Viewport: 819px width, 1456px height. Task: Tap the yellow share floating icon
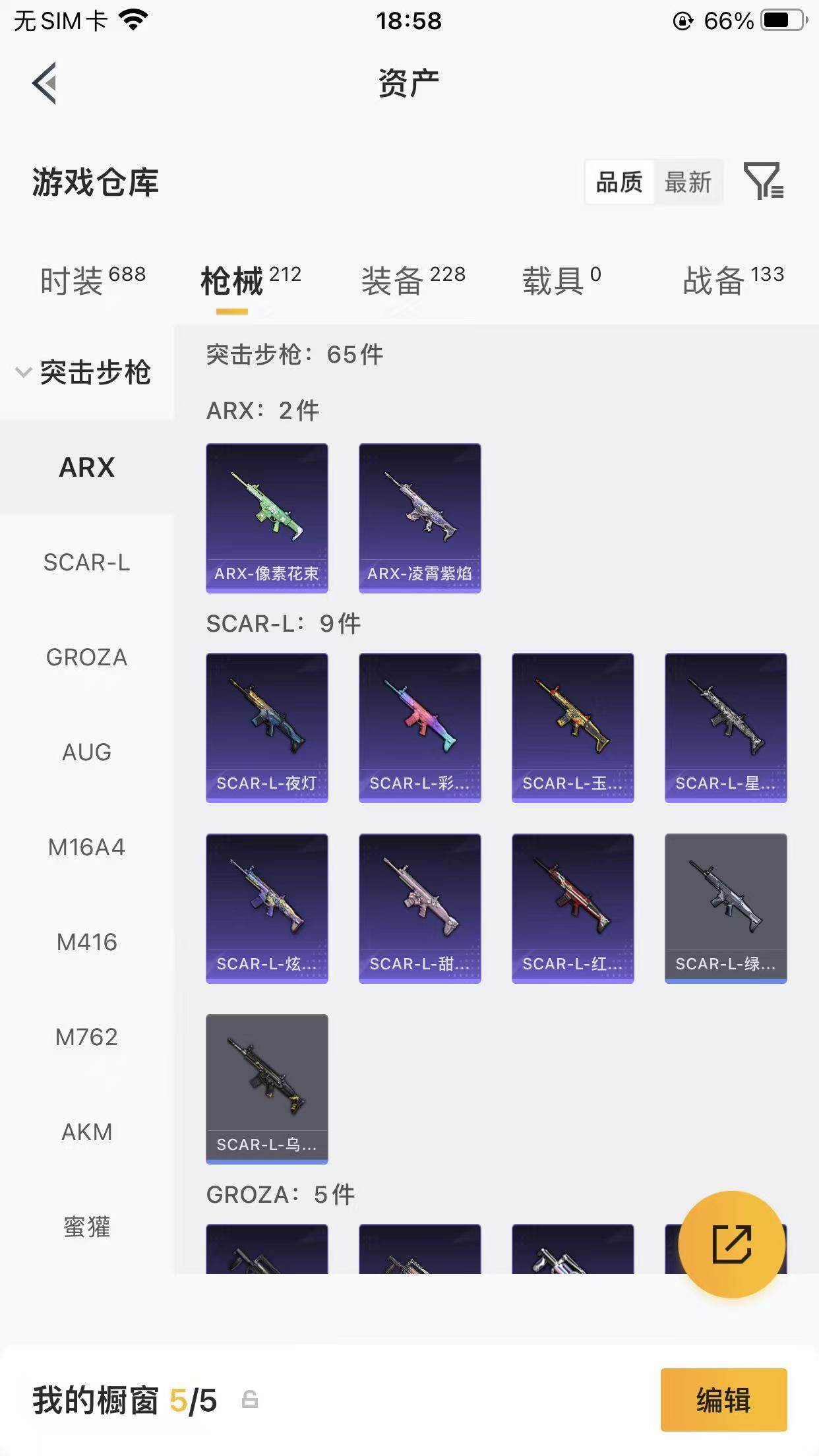coord(732,1245)
